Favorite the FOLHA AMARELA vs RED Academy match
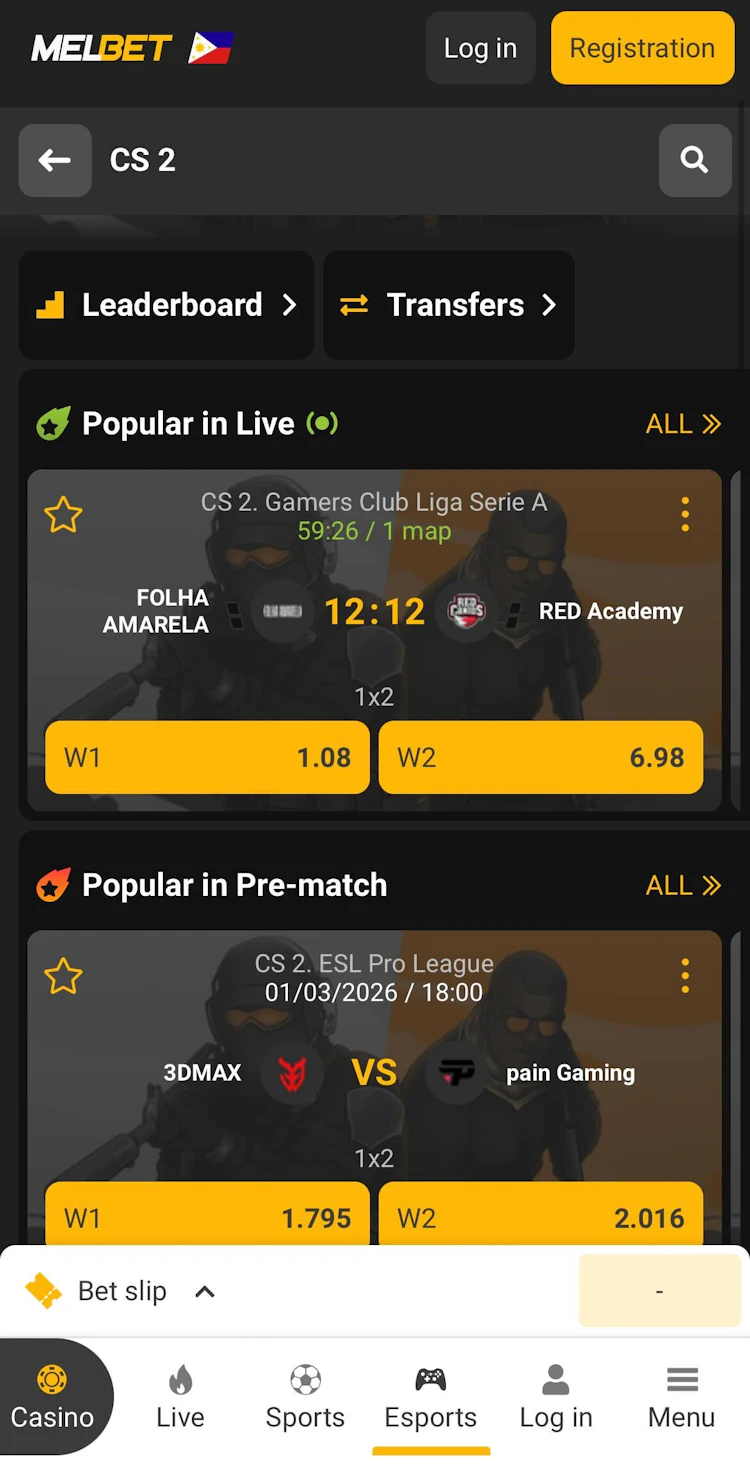The height and width of the screenshot is (1467, 750). coord(63,514)
